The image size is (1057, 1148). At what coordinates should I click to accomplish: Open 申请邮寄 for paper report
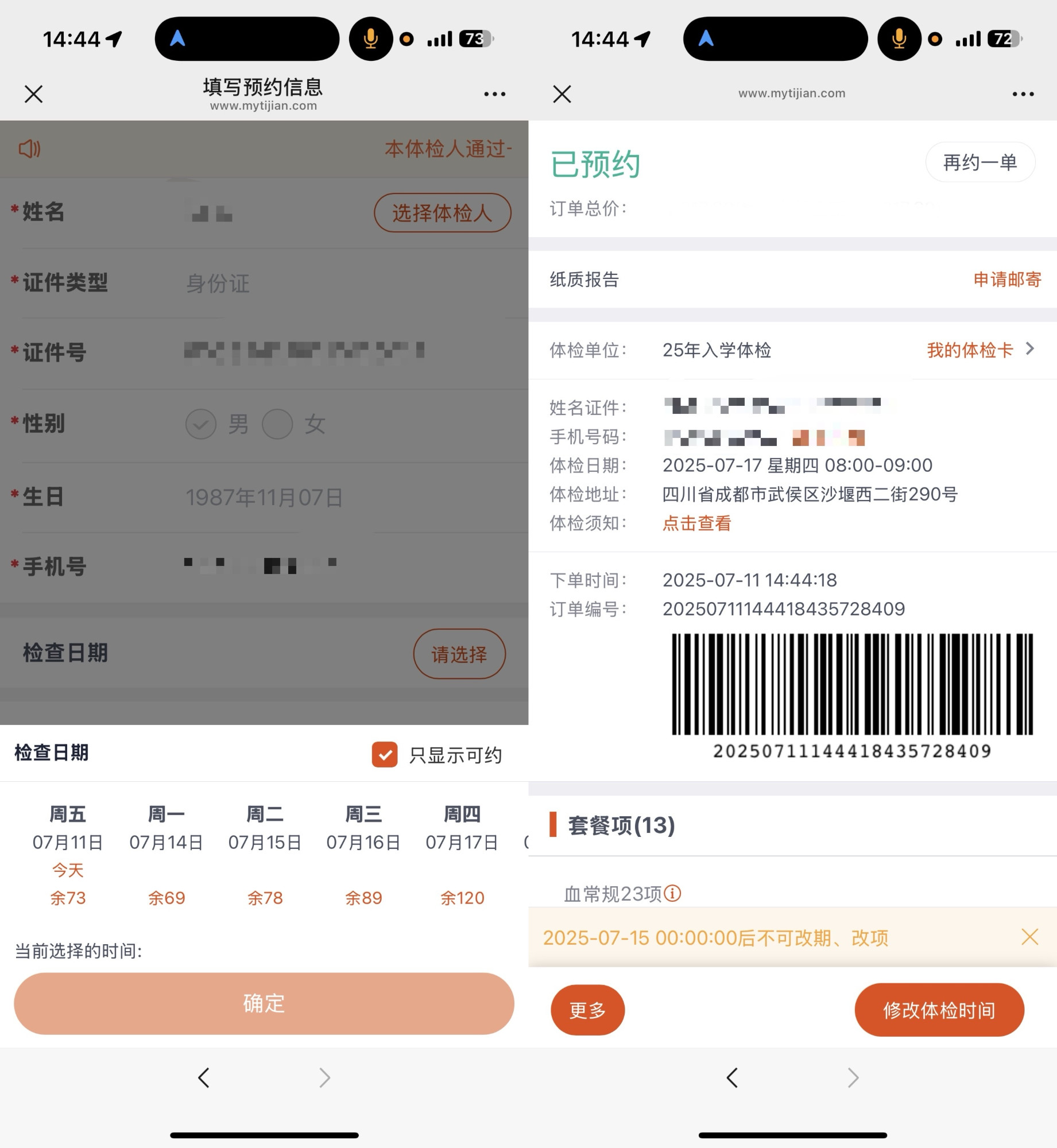(1007, 280)
